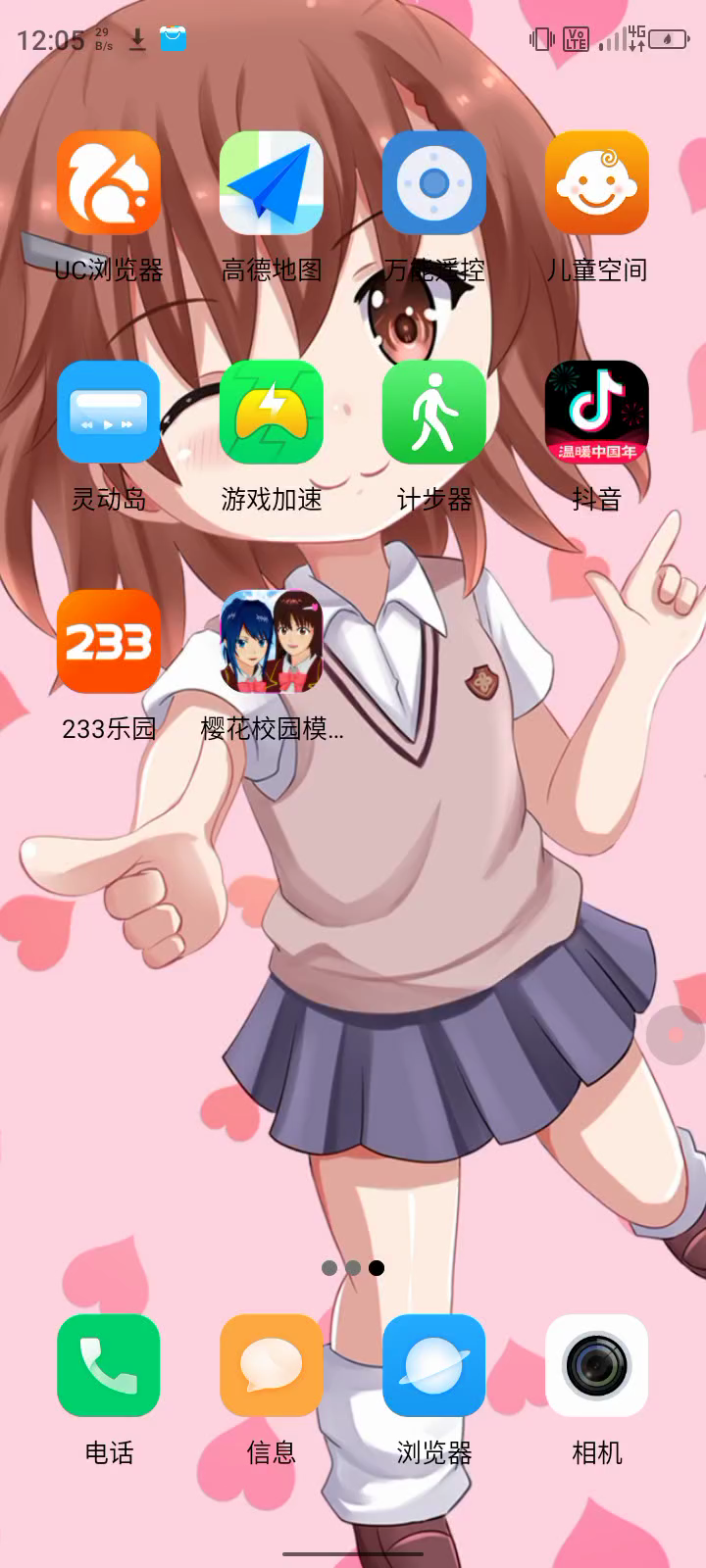Viewport: 706px width, 1568px height.
Task: Launch 游戏加速 game booster
Action: (271, 413)
